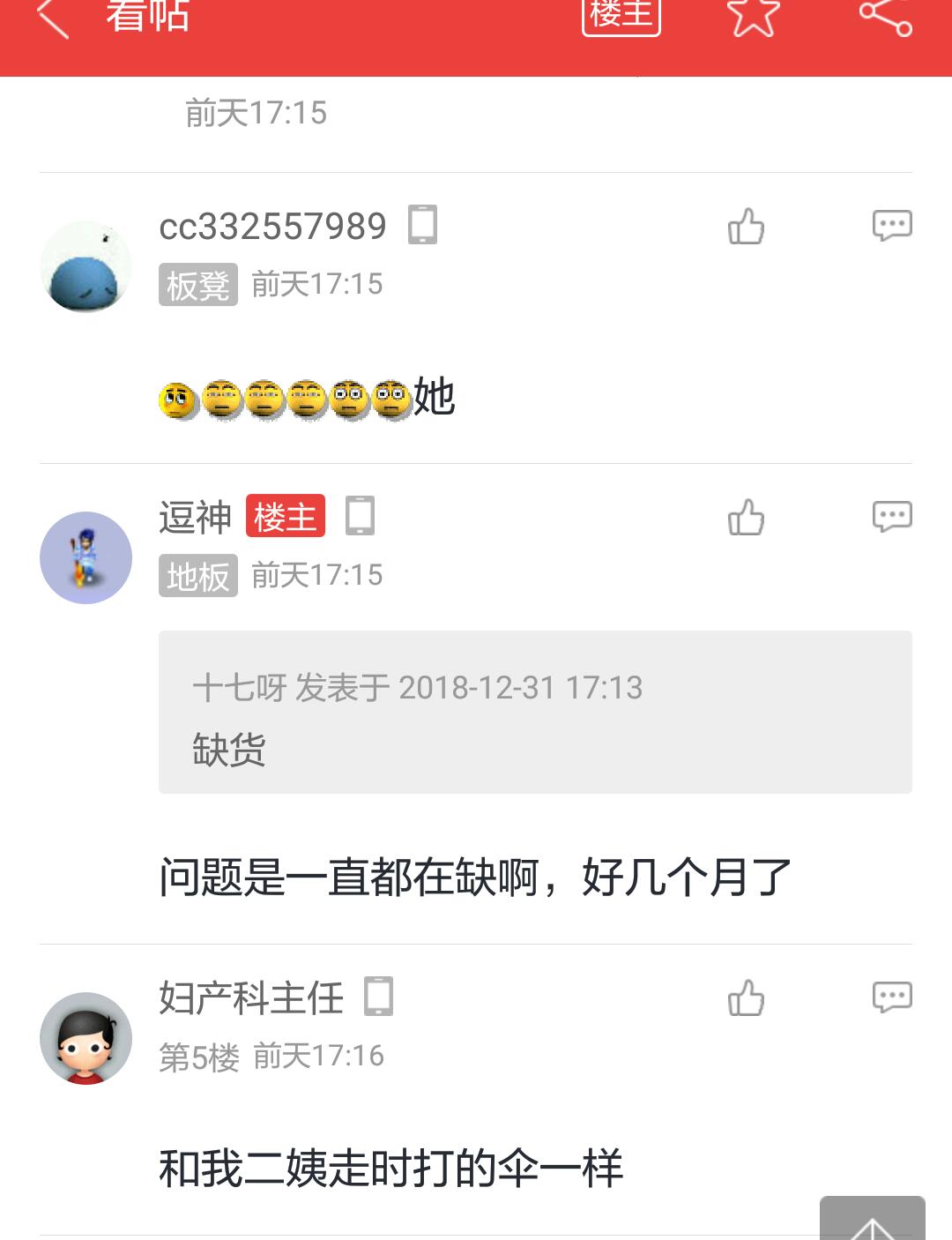Like 妇产科主任's reply
The height and width of the screenshot is (1240, 952).
pyautogui.click(x=746, y=998)
